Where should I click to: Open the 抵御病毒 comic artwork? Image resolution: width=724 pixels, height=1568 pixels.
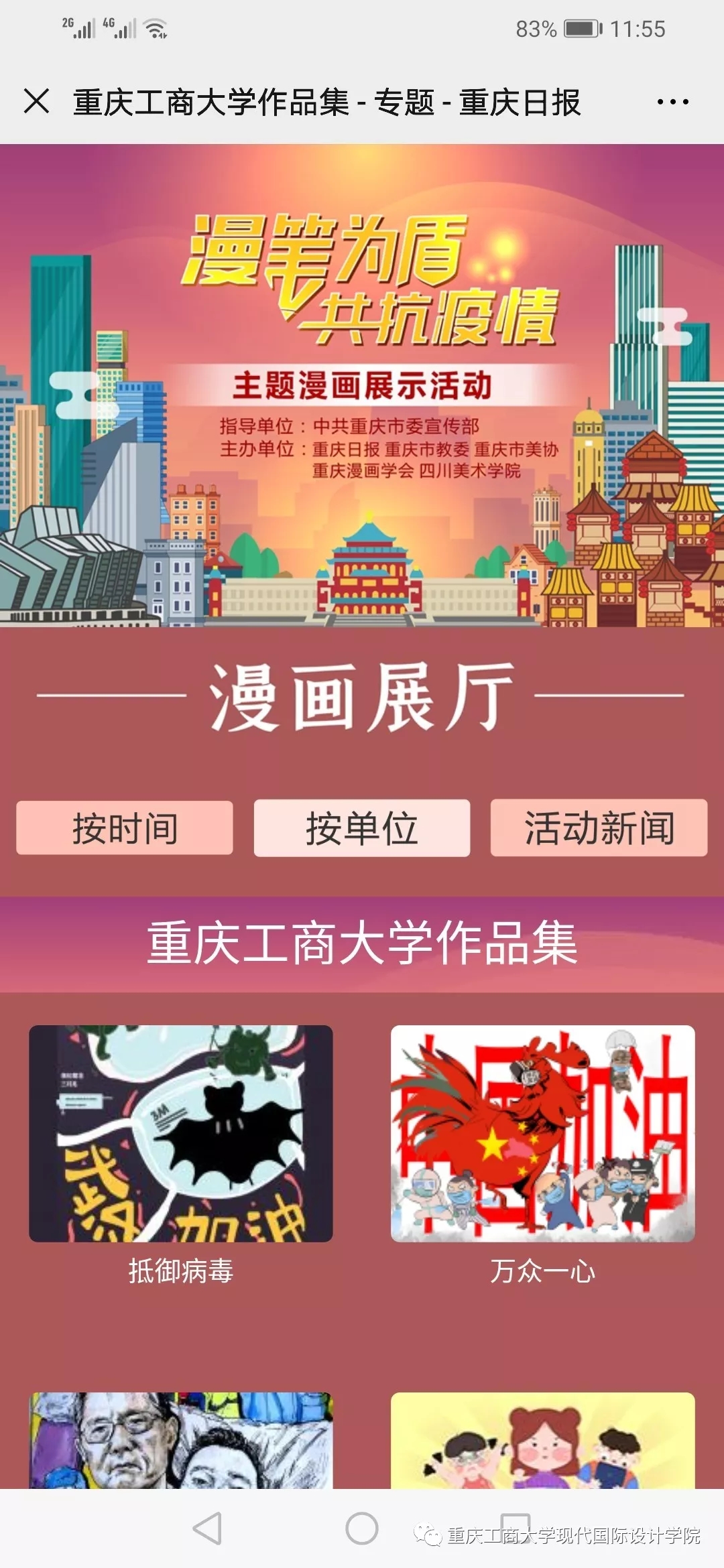coord(181,1134)
